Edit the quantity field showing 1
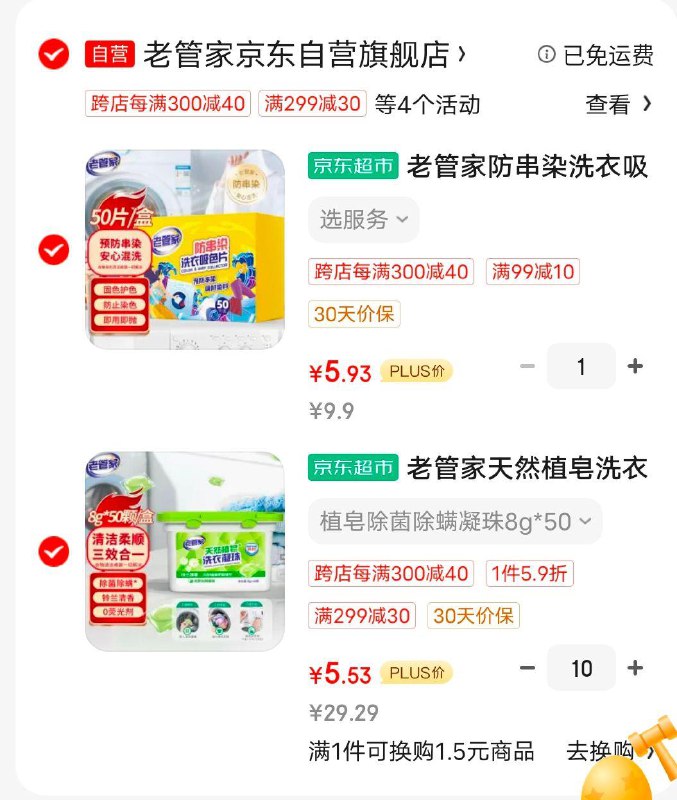 581,367
